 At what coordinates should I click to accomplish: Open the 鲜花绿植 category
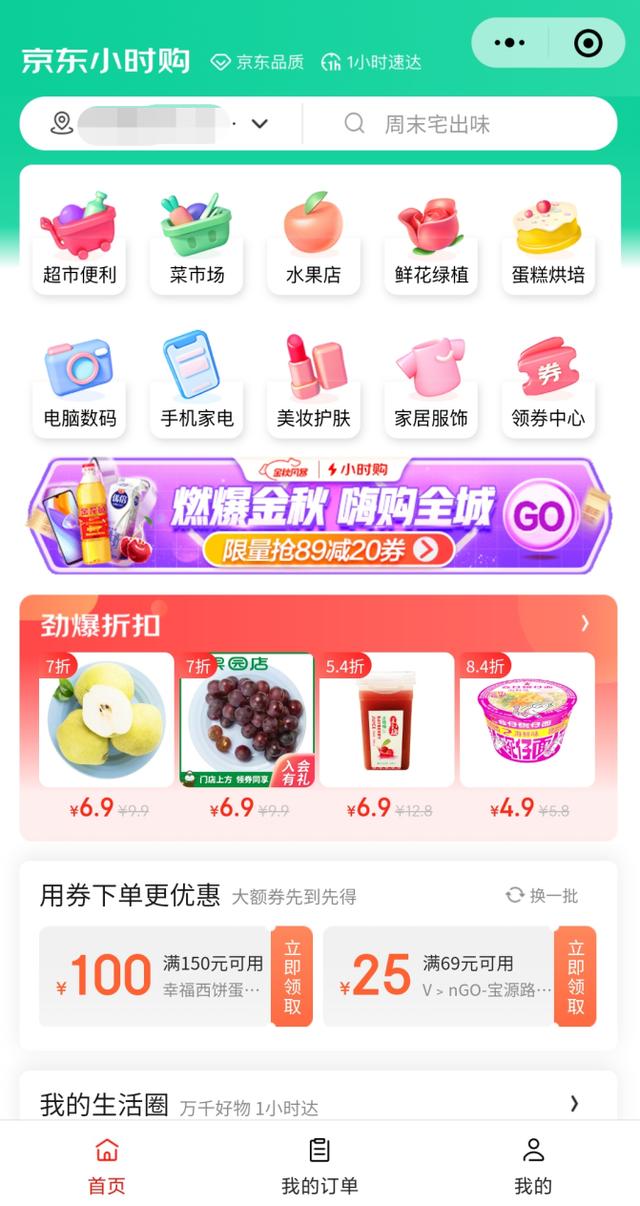click(x=431, y=240)
